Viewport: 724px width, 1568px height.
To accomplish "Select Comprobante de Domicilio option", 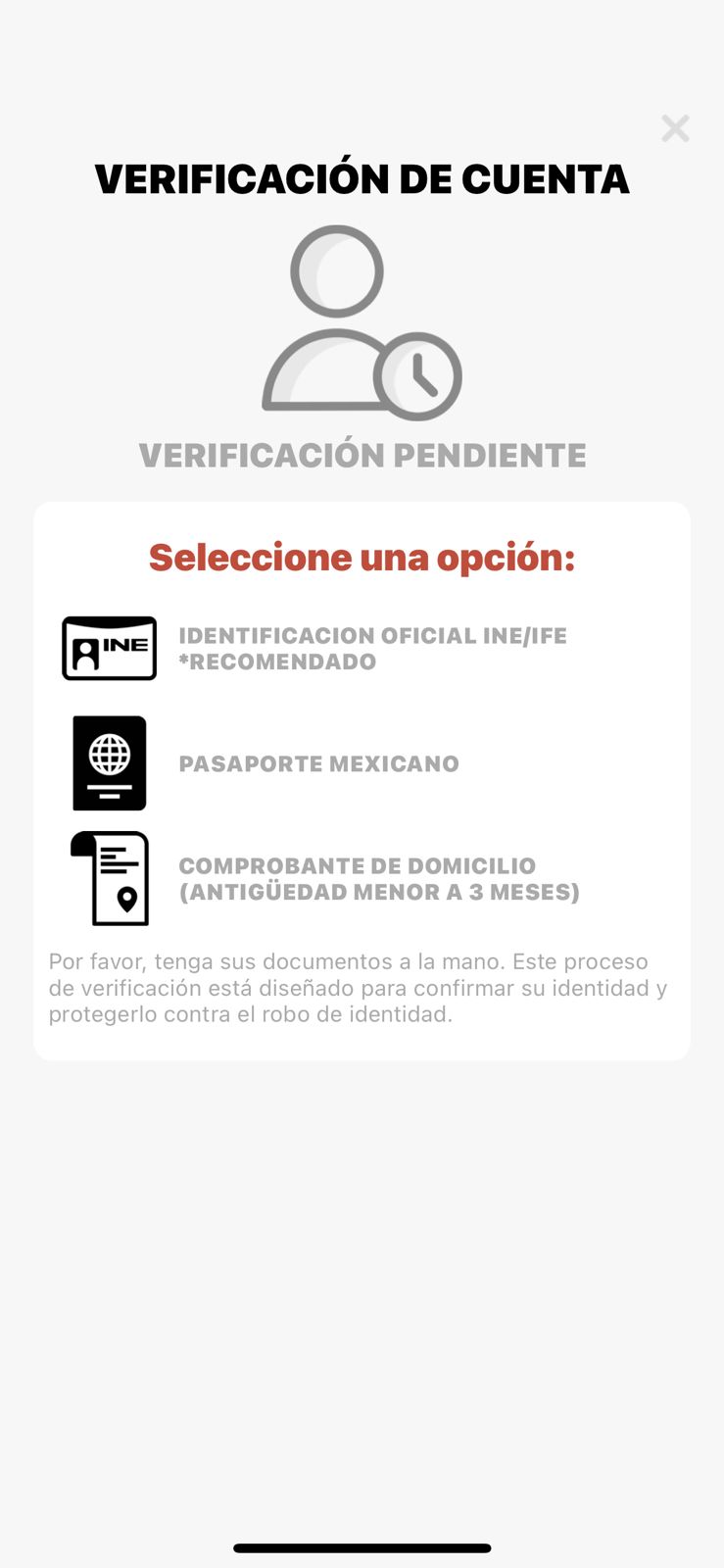I will (x=362, y=879).
